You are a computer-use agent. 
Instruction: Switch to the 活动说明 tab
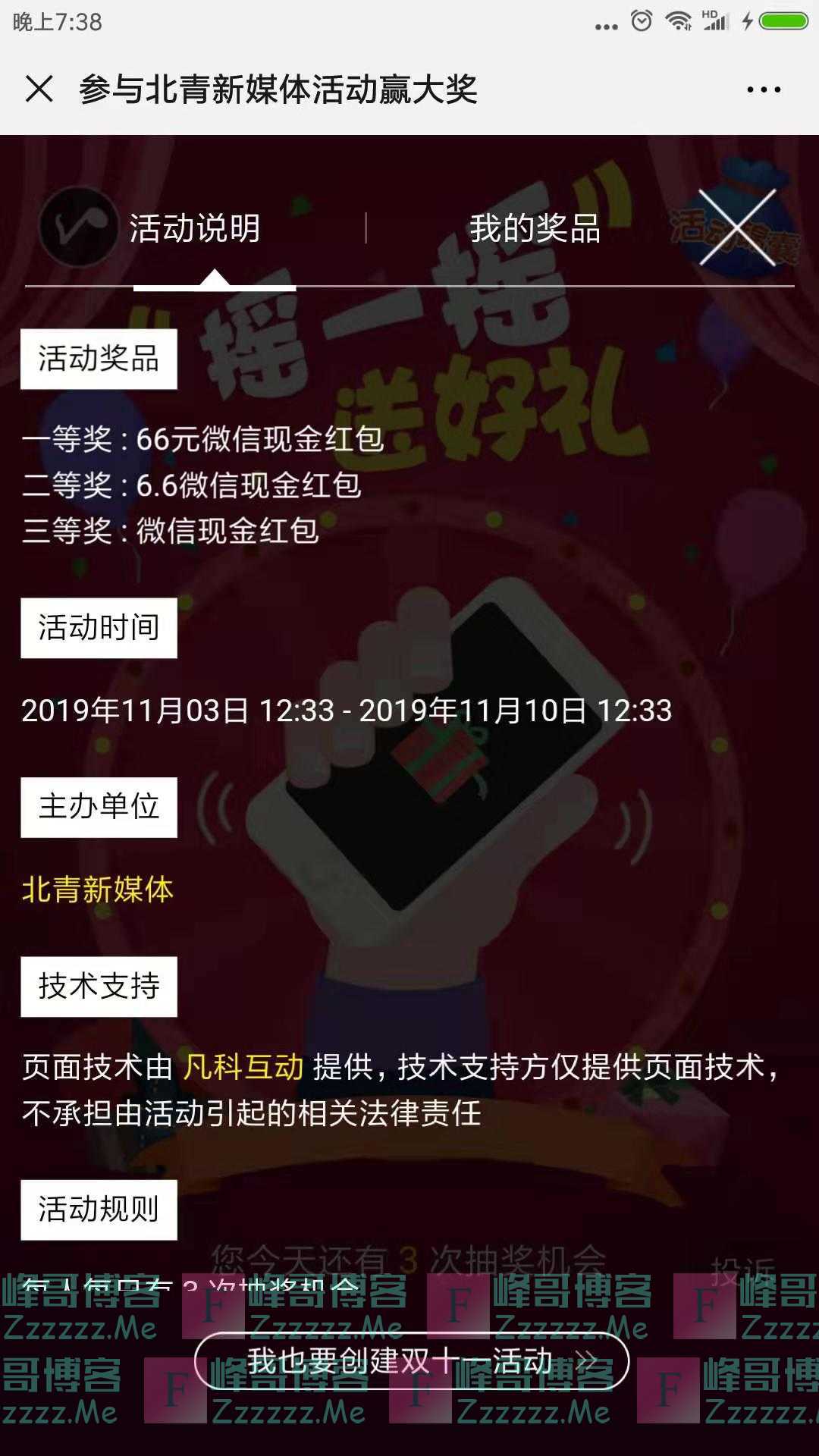[195, 228]
